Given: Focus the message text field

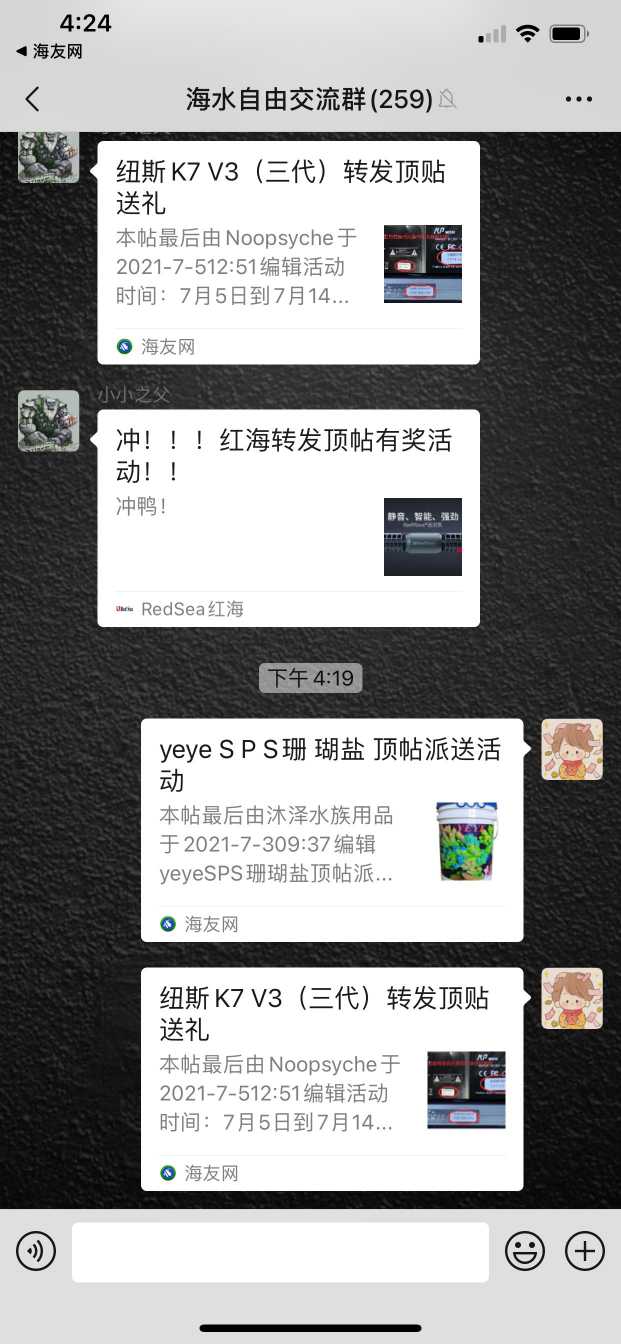Looking at the screenshot, I should [x=280, y=1251].
